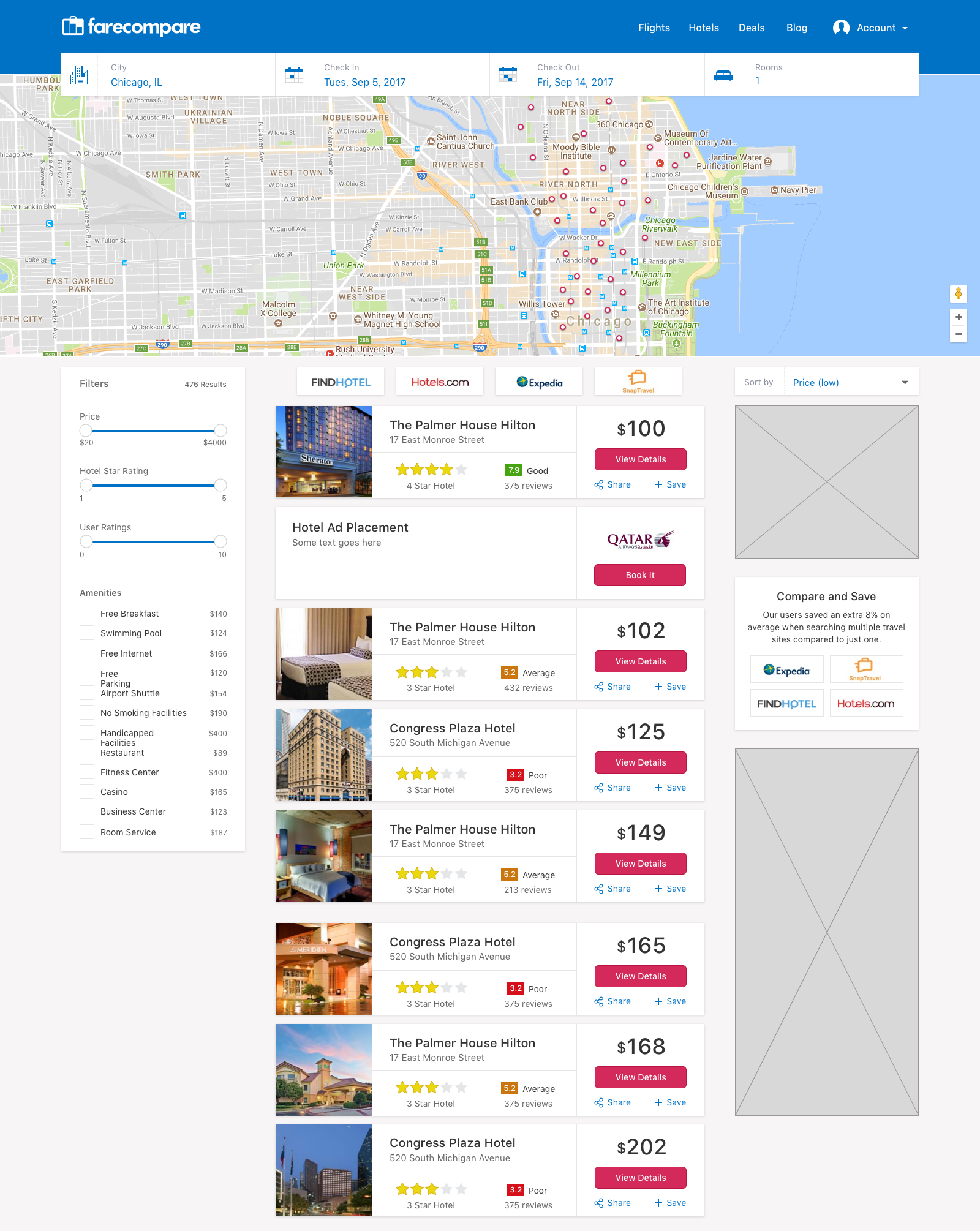This screenshot has height=1231, width=980.
Task: Open Street View pegman on map
Action: tap(958, 294)
